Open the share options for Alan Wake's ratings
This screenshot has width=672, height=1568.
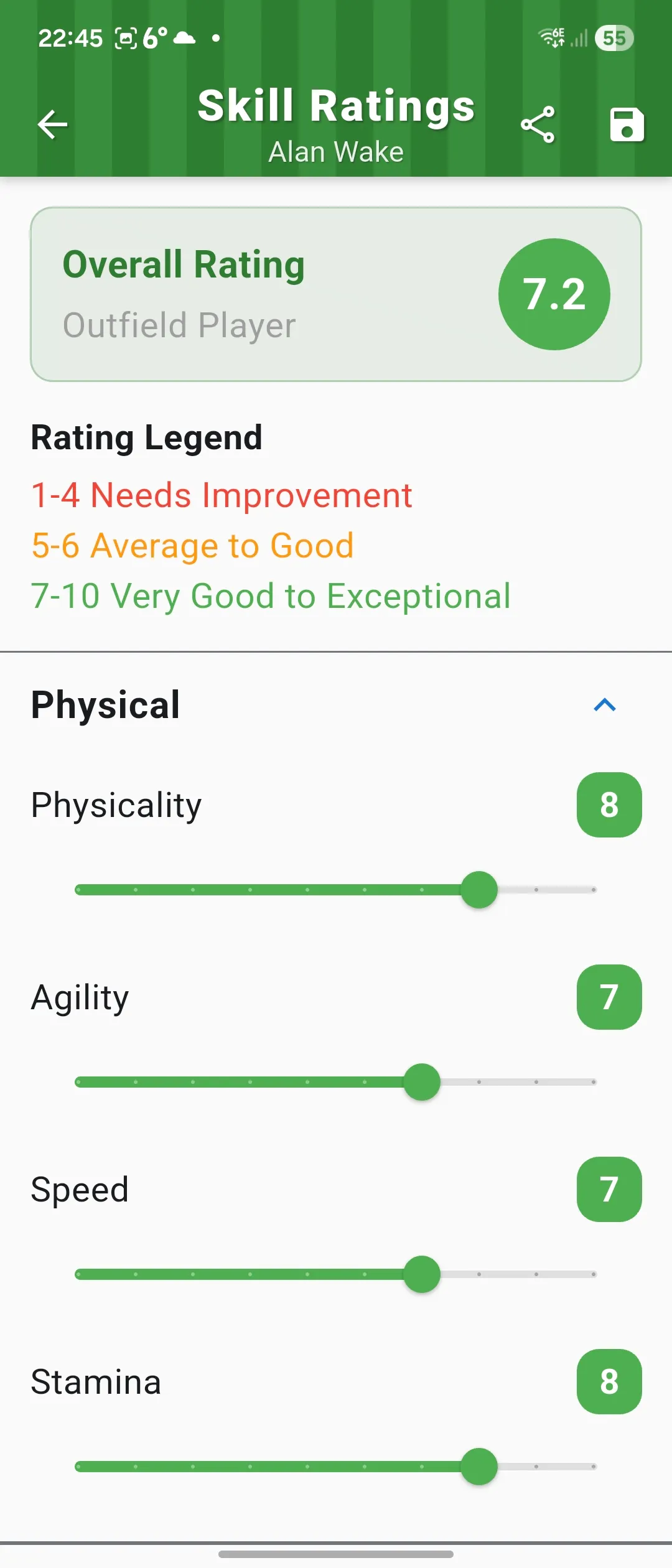538,124
